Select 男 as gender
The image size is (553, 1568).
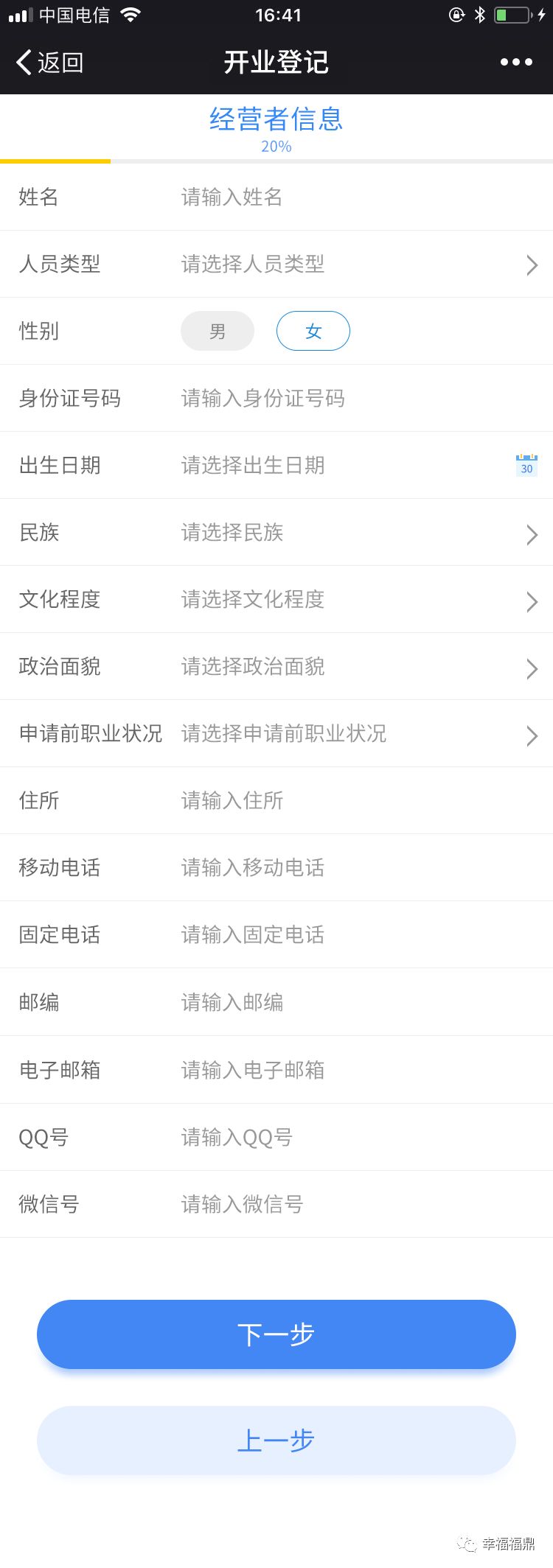217,331
